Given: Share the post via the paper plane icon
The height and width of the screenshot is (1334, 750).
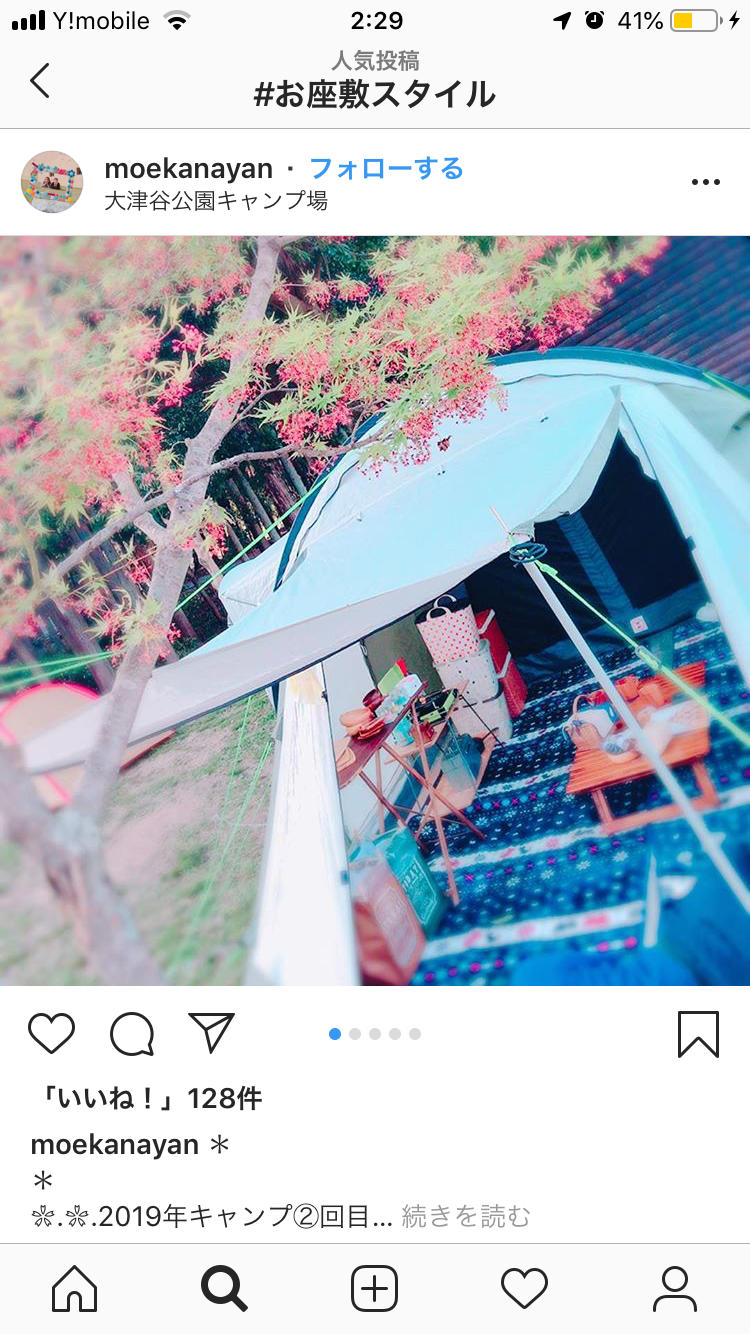Looking at the screenshot, I should tap(211, 1033).
